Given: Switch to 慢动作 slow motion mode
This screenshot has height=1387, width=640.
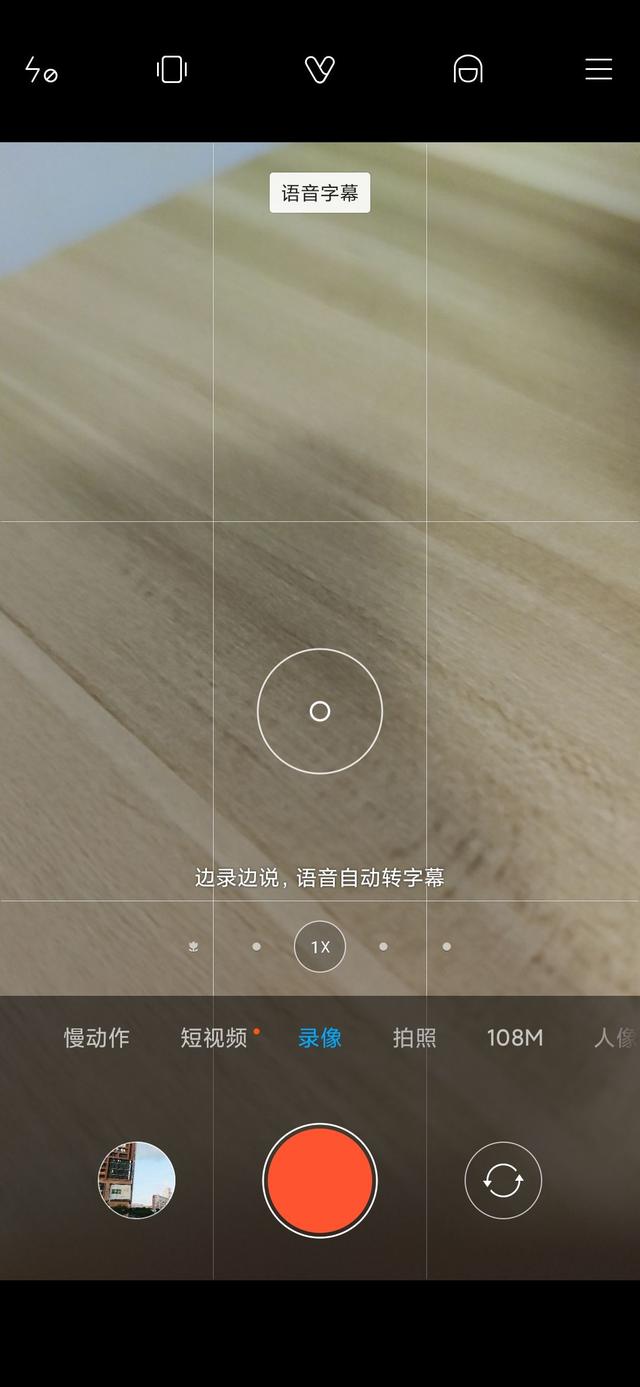Looking at the screenshot, I should click(97, 1038).
